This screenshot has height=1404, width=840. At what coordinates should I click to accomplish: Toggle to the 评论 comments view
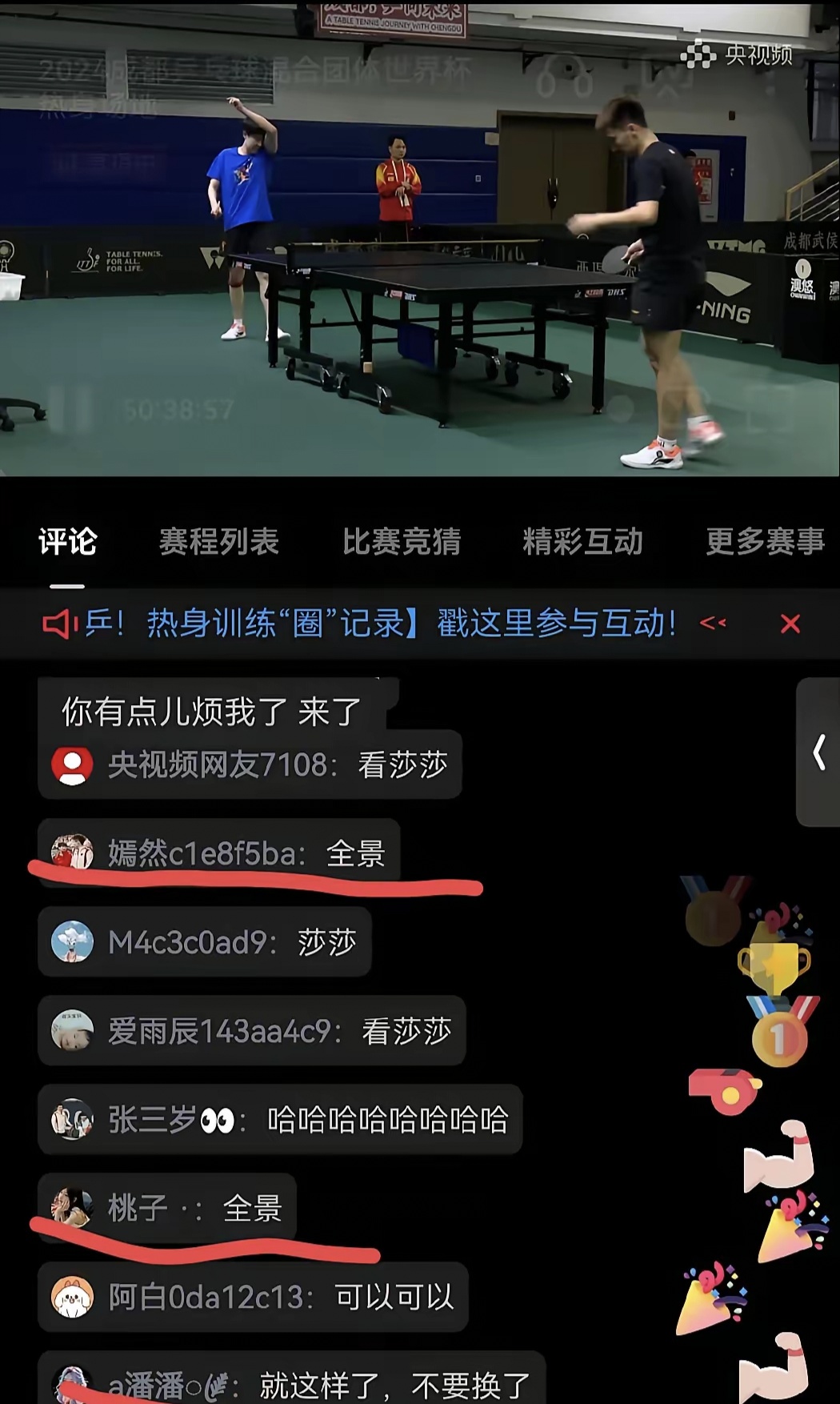point(68,541)
